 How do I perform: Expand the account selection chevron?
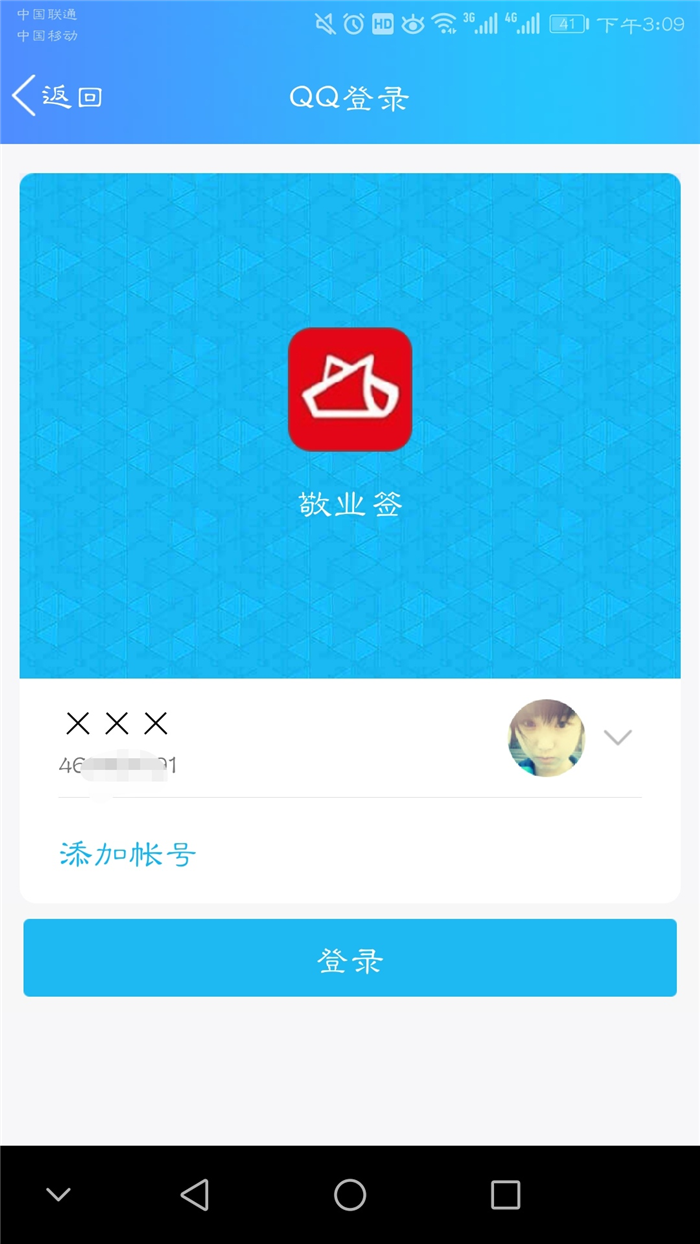coord(618,738)
